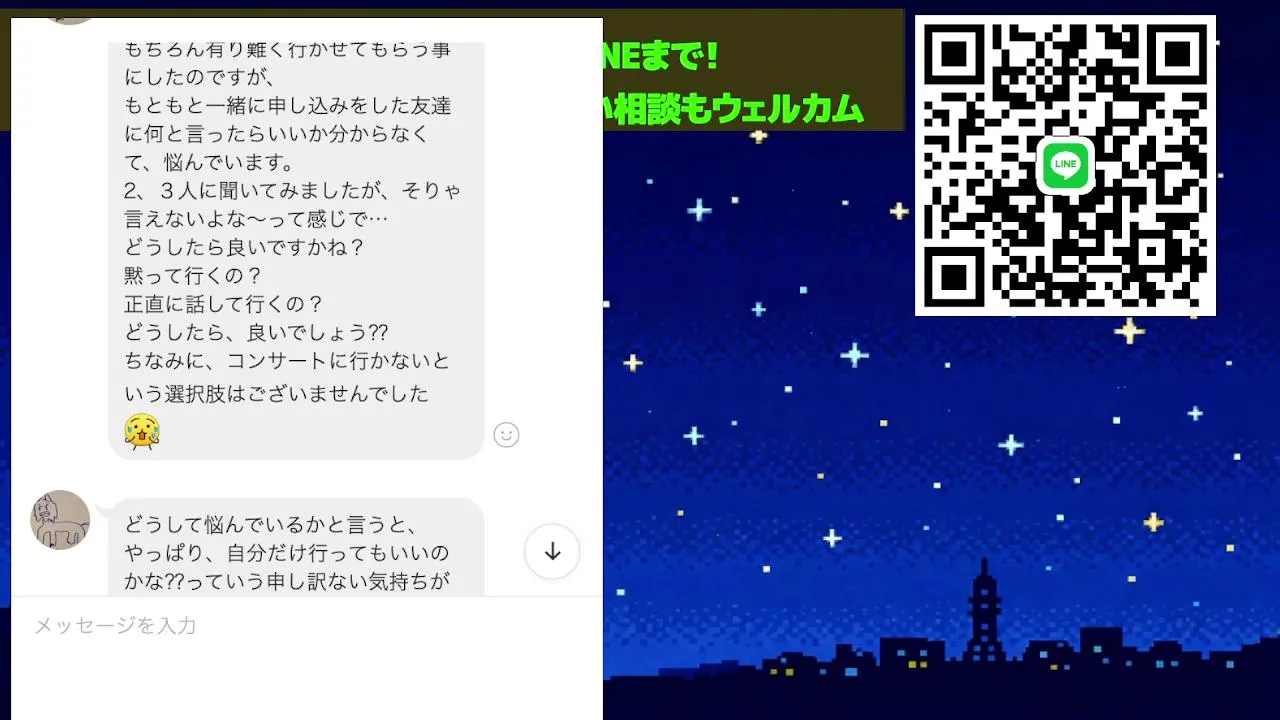This screenshot has height=720, width=1280.
Task: Add emoji reaction to the concert message
Action: (506, 435)
